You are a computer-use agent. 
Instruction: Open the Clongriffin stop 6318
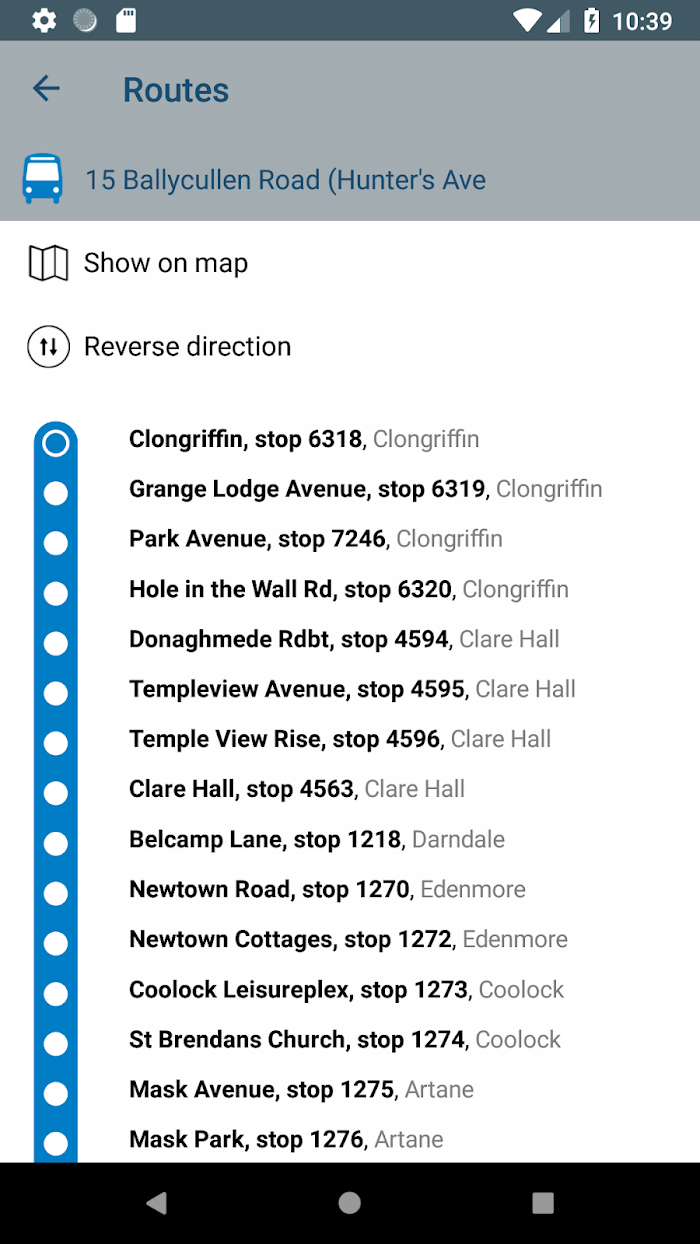coord(350,439)
